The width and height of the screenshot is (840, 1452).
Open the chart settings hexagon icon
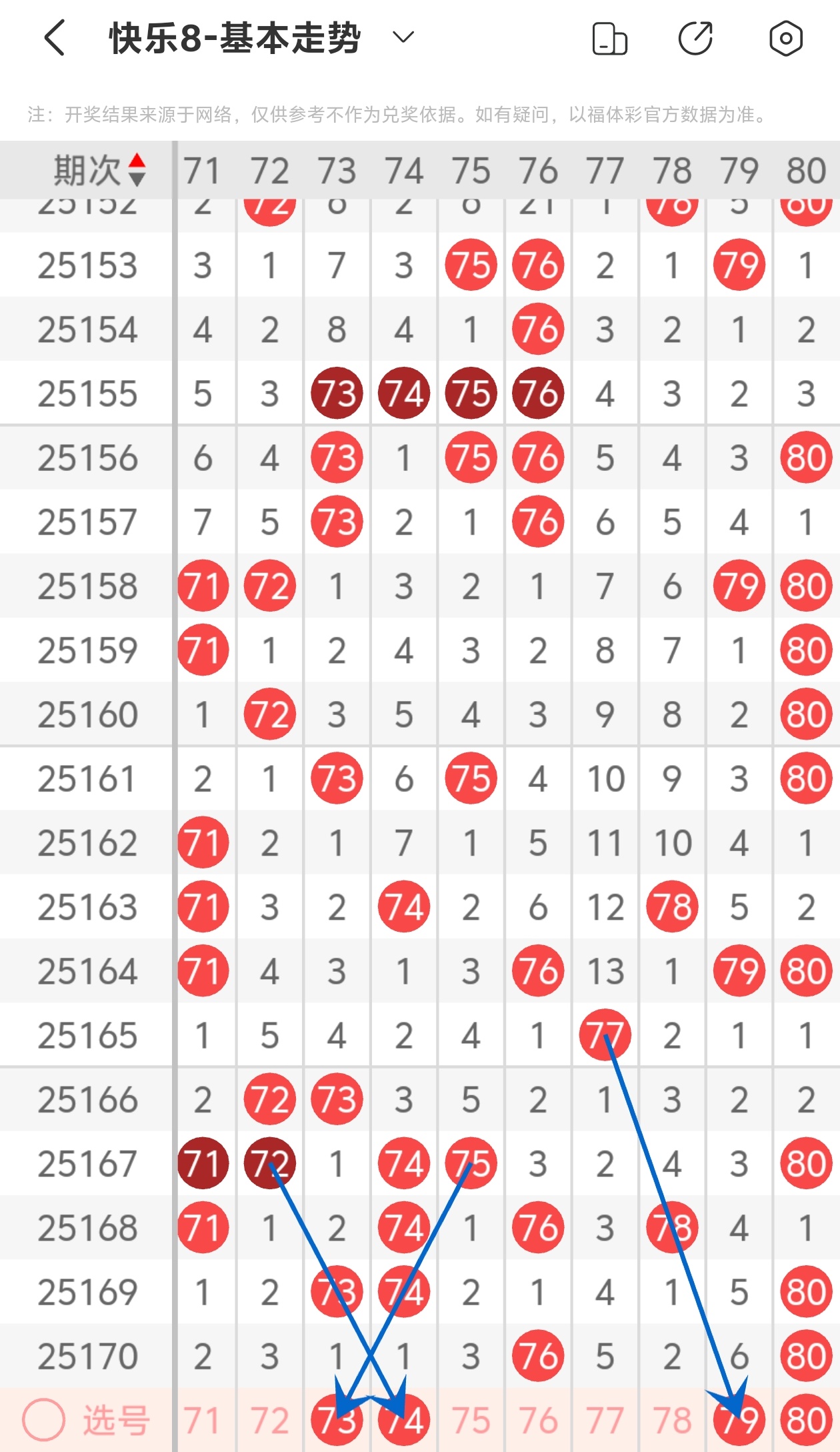(x=785, y=38)
